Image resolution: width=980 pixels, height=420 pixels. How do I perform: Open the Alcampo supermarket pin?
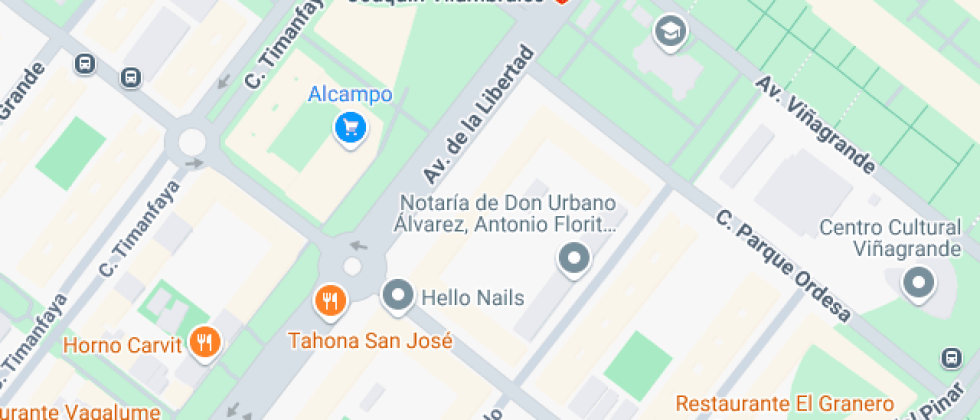pos(350,127)
